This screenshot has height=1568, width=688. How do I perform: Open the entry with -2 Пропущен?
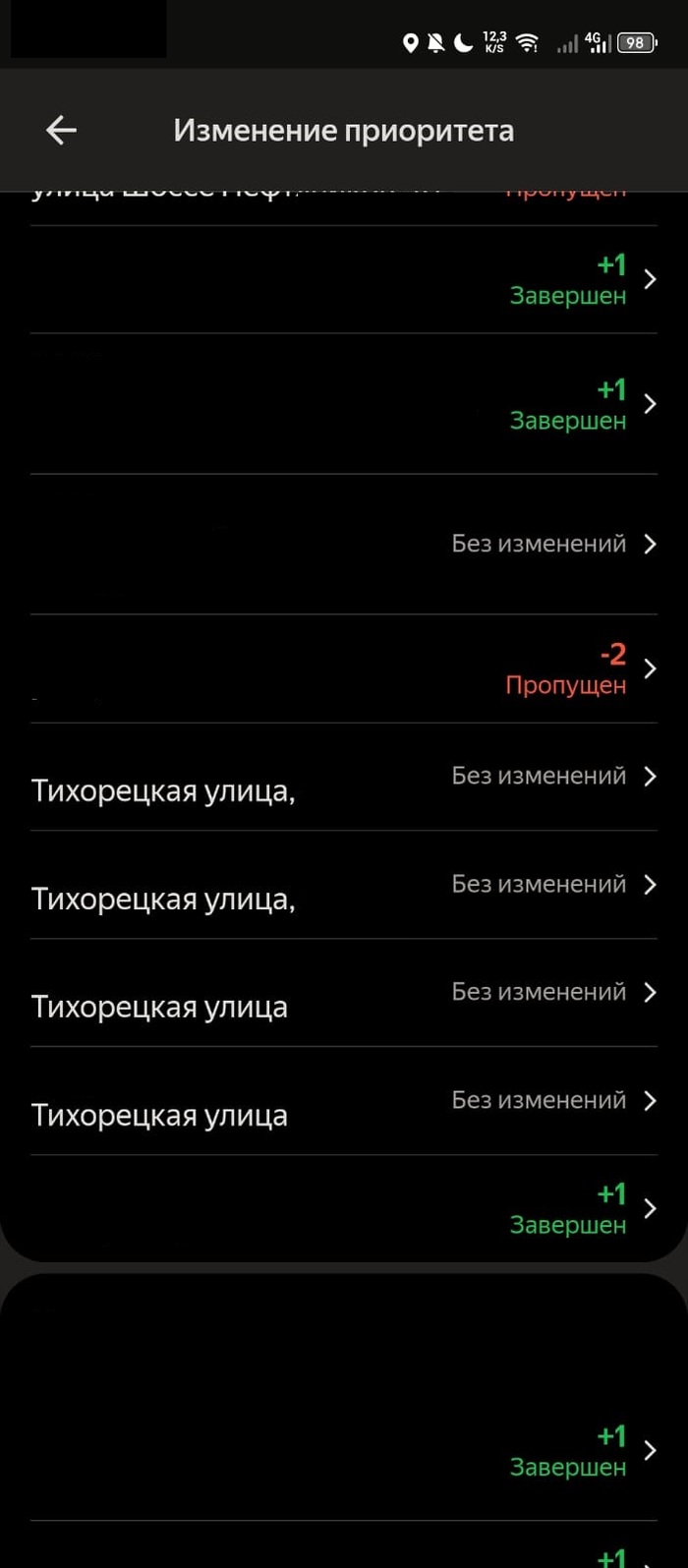pyautogui.click(x=344, y=669)
